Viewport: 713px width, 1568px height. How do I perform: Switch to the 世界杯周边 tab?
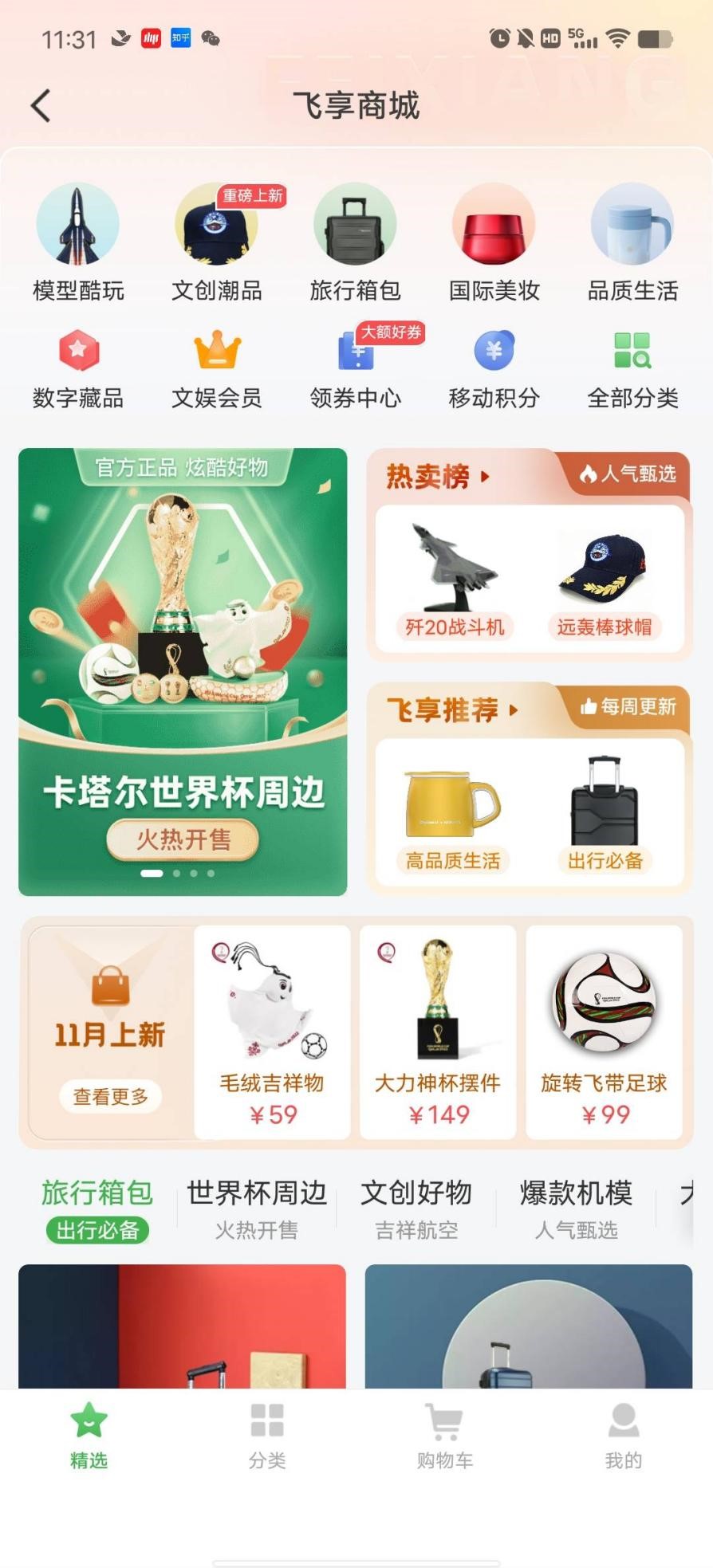point(257,1208)
